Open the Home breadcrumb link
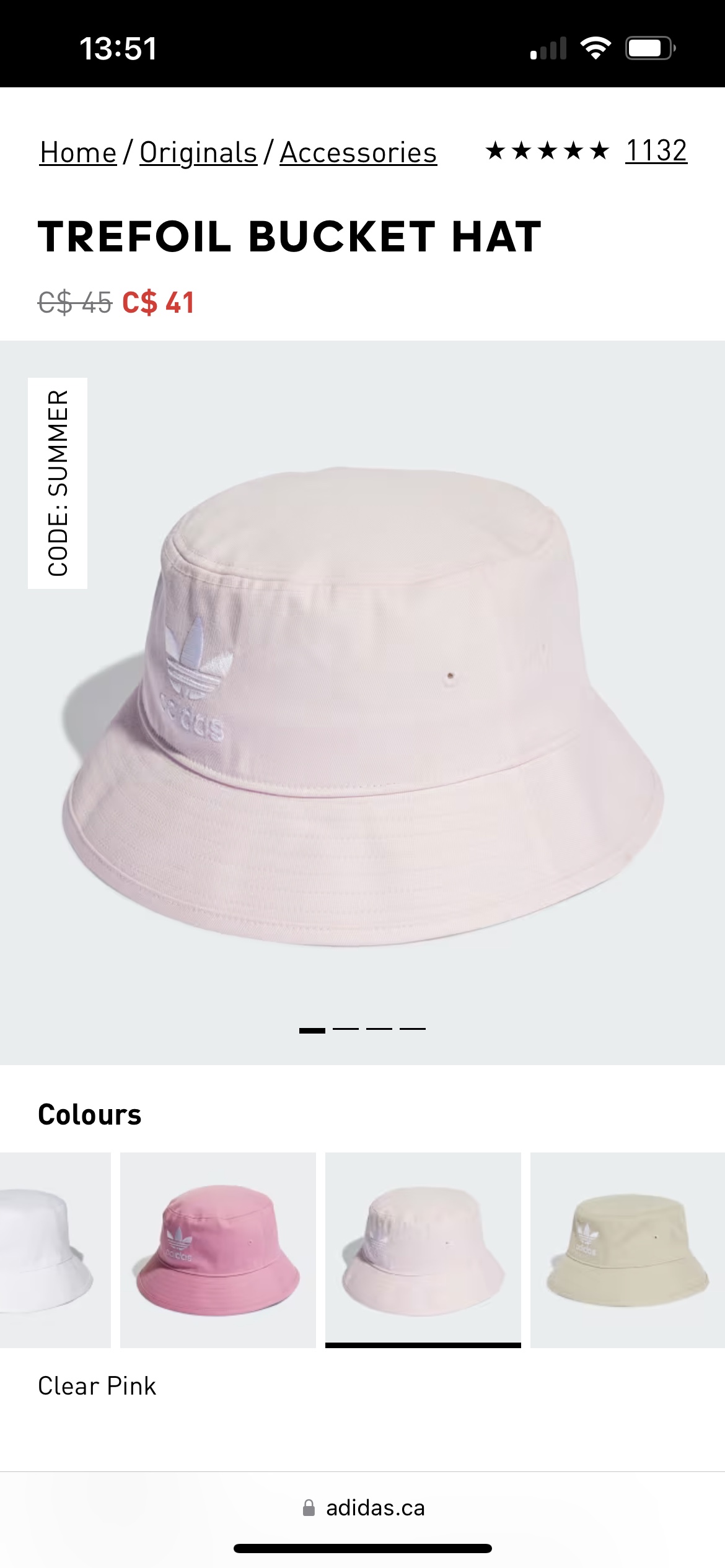 (78, 152)
